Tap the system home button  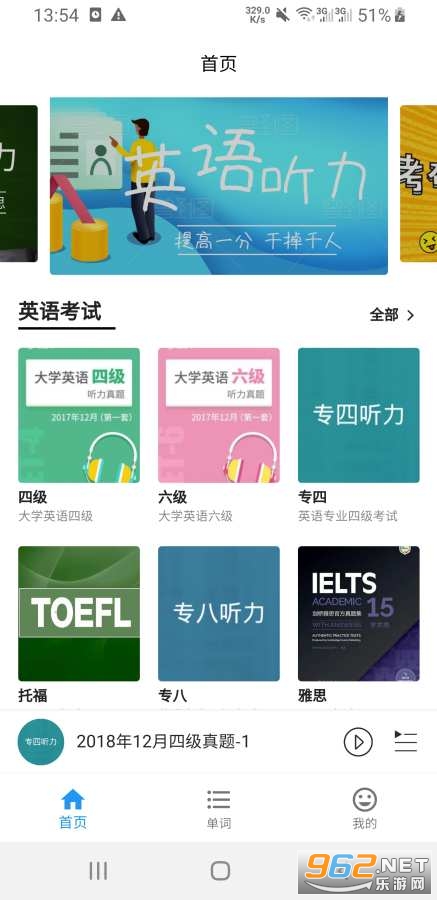pos(220,871)
